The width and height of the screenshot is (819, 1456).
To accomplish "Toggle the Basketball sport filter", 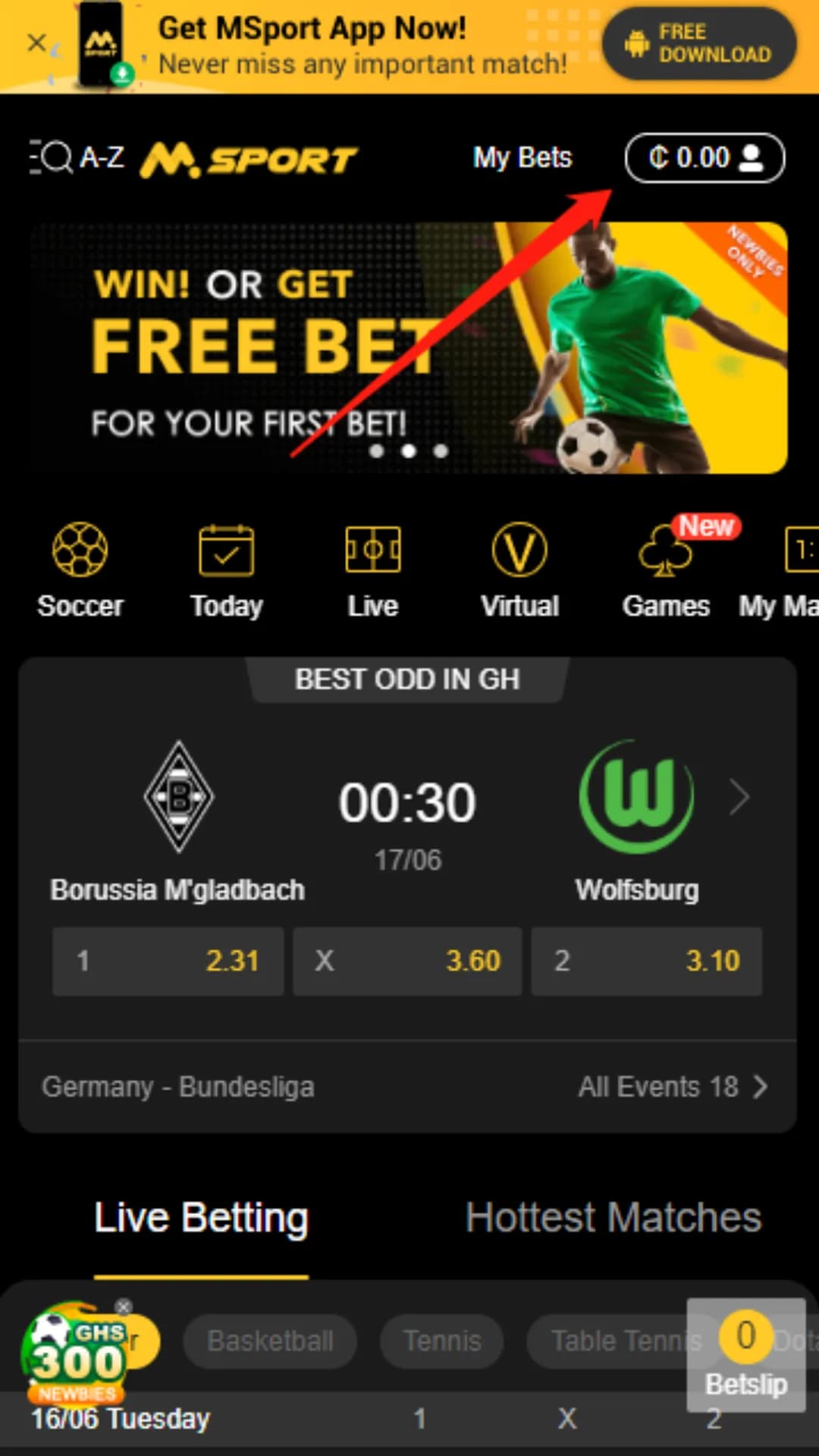I will (x=270, y=1340).
